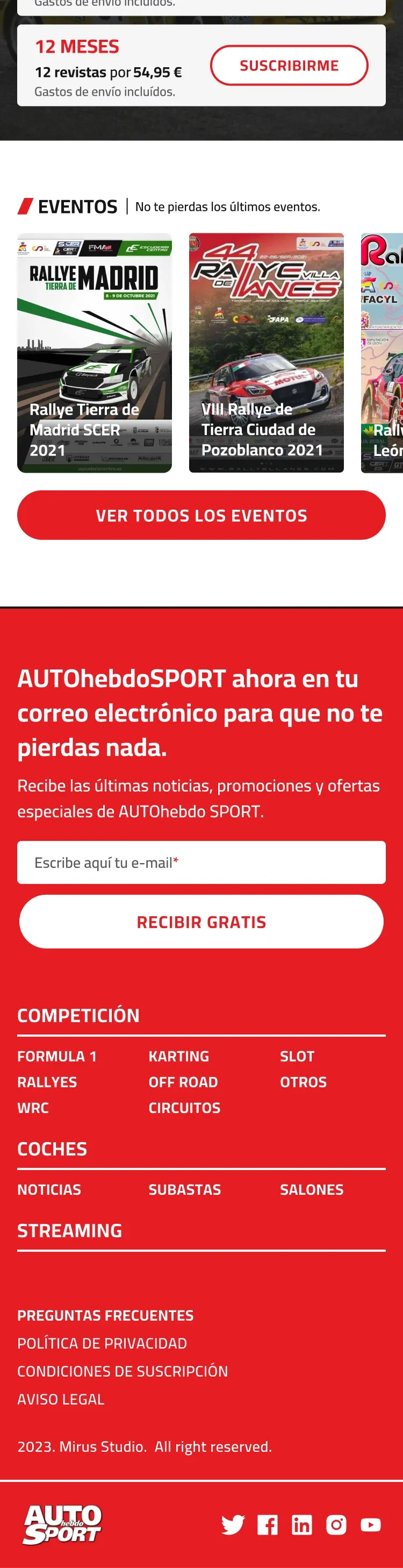Focus the e-mail input field
The image size is (403, 1568).
tap(201, 862)
